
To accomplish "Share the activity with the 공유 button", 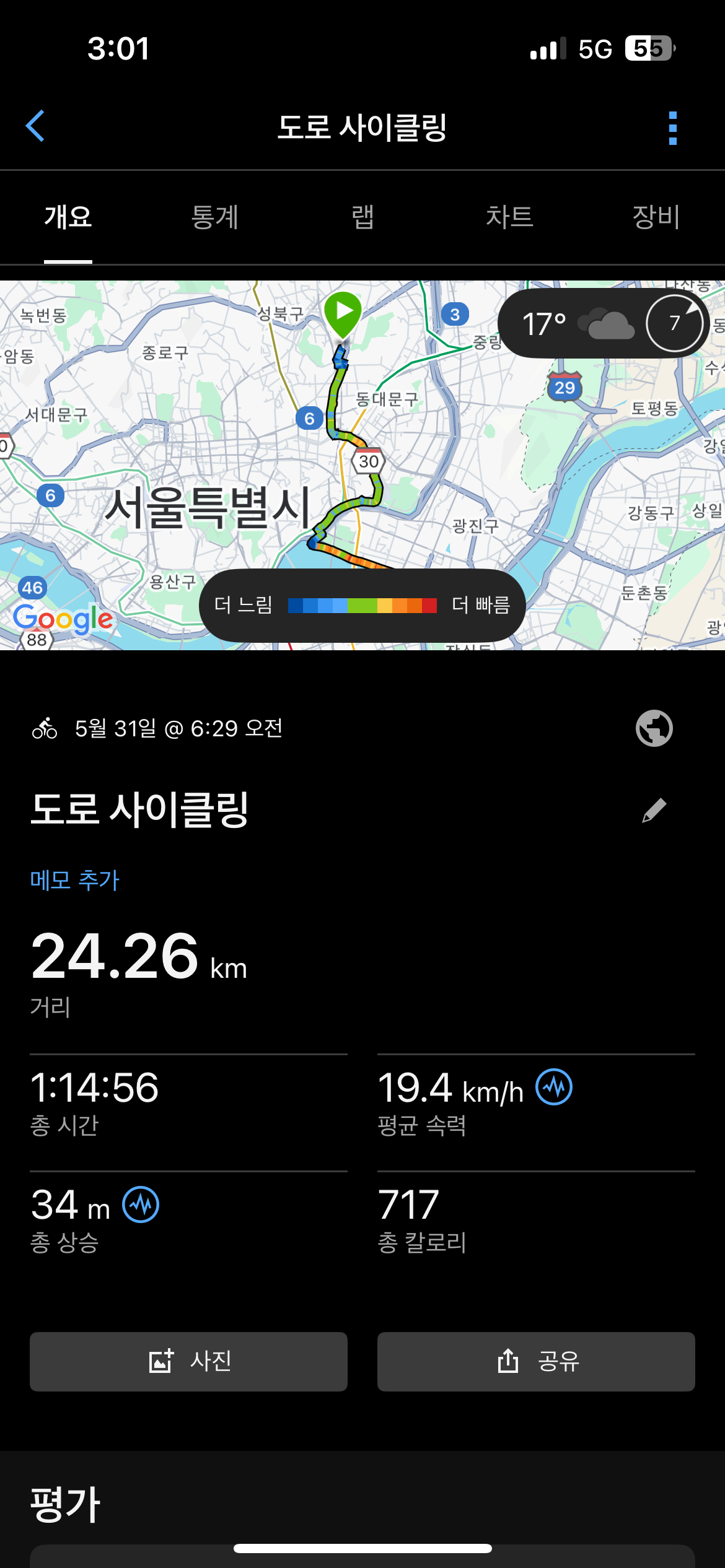I will [536, 1361].
